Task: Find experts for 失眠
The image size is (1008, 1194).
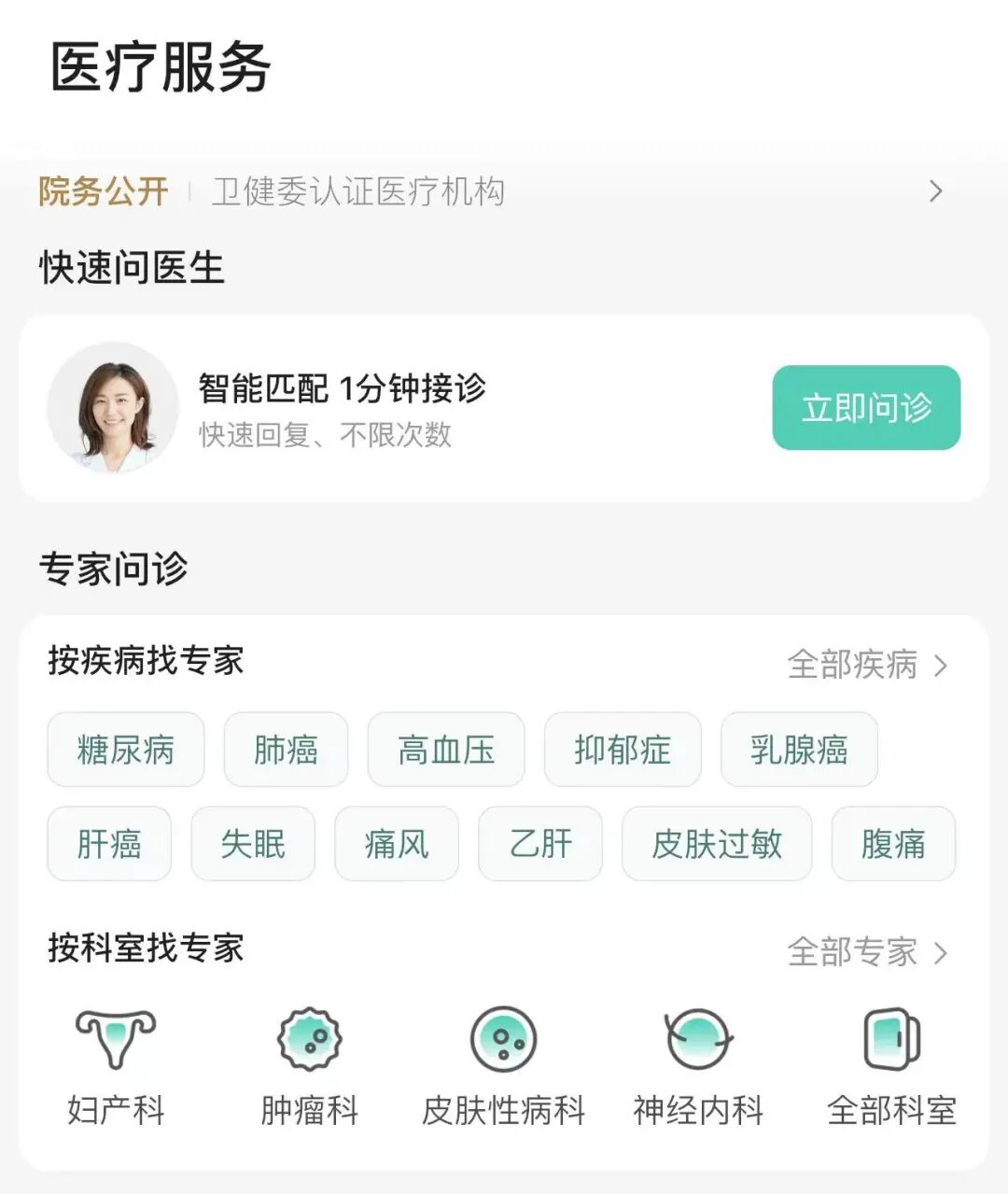Action: coord(253,844)
